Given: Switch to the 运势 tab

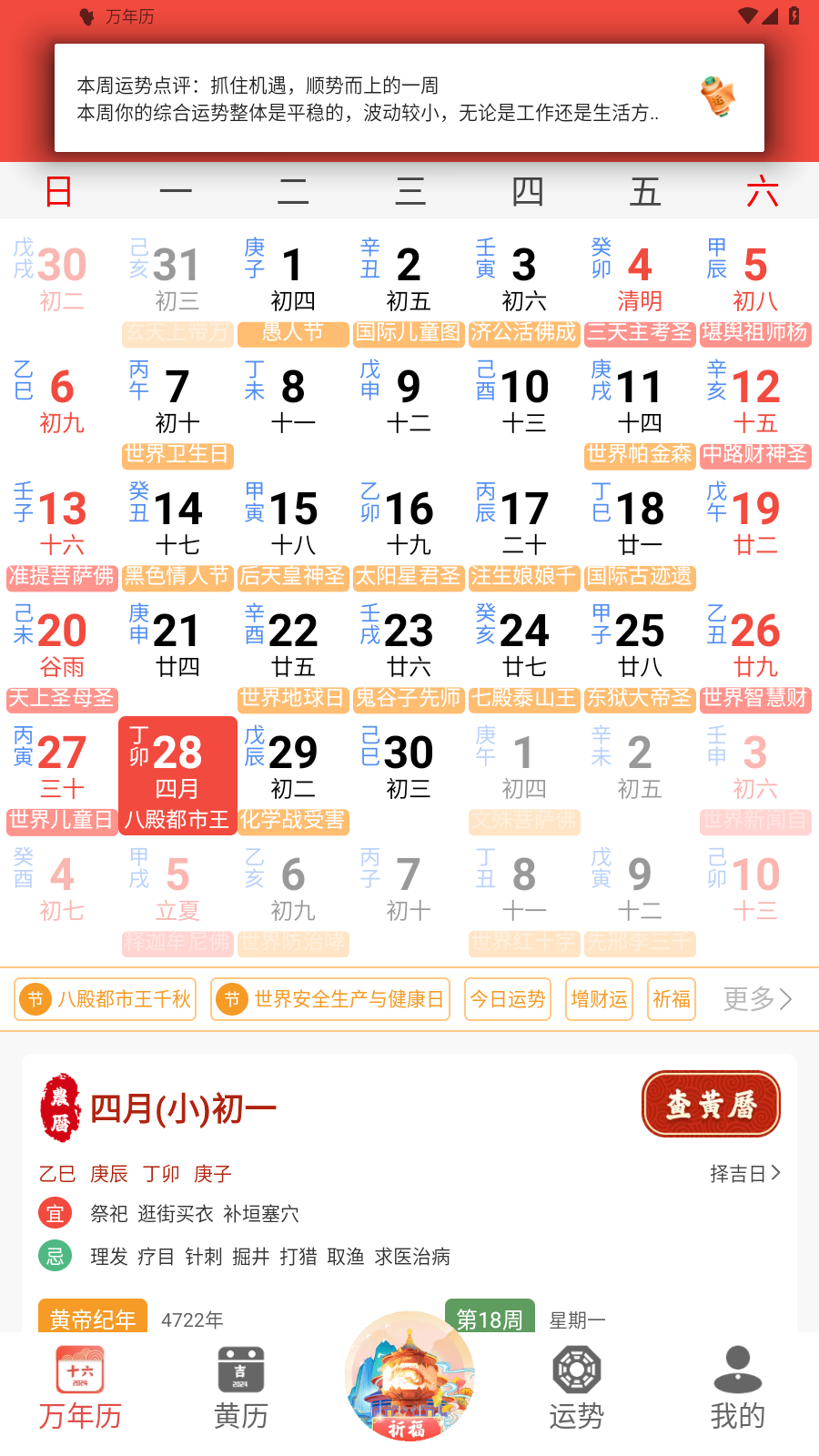Looking at the screenshot, I should point(576,1390).
